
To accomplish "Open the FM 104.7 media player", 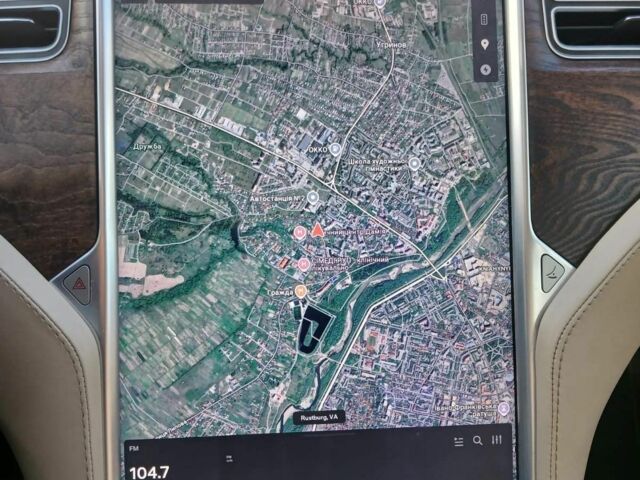I will [150, 471].
